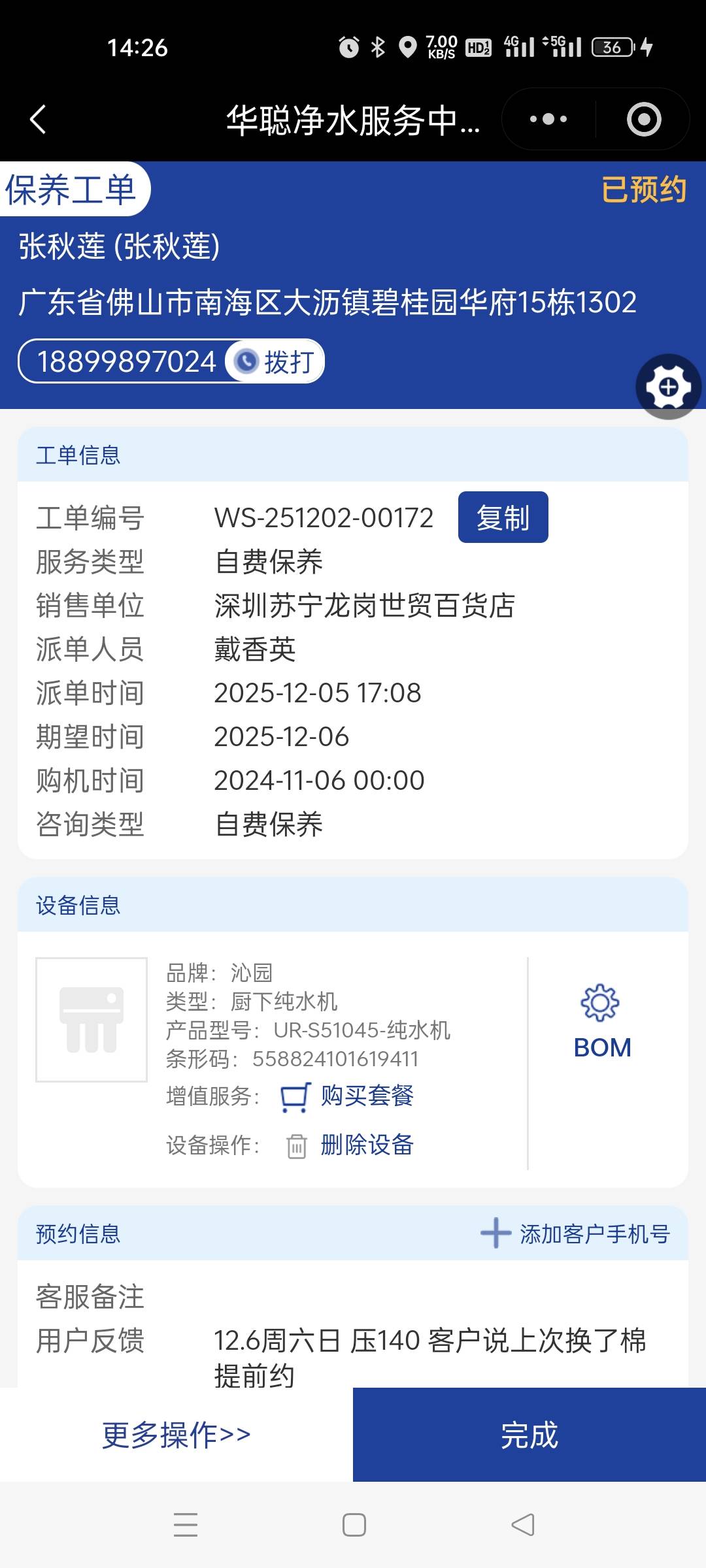Open BOM for the device
This screenshot has height=1568, width=706.
point(601,1022)
